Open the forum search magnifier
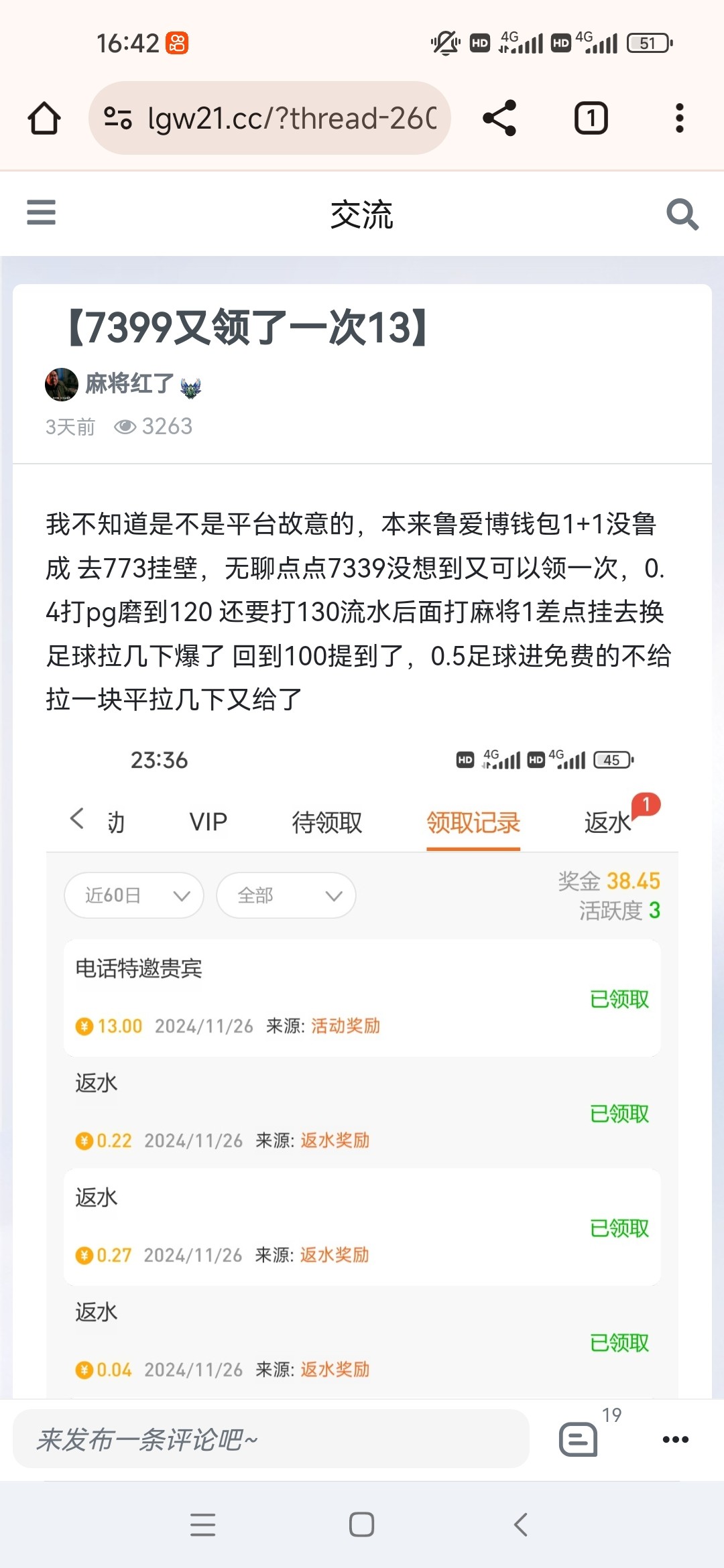Viewport: 724px width, 1568px height. [x=682, y=214]
